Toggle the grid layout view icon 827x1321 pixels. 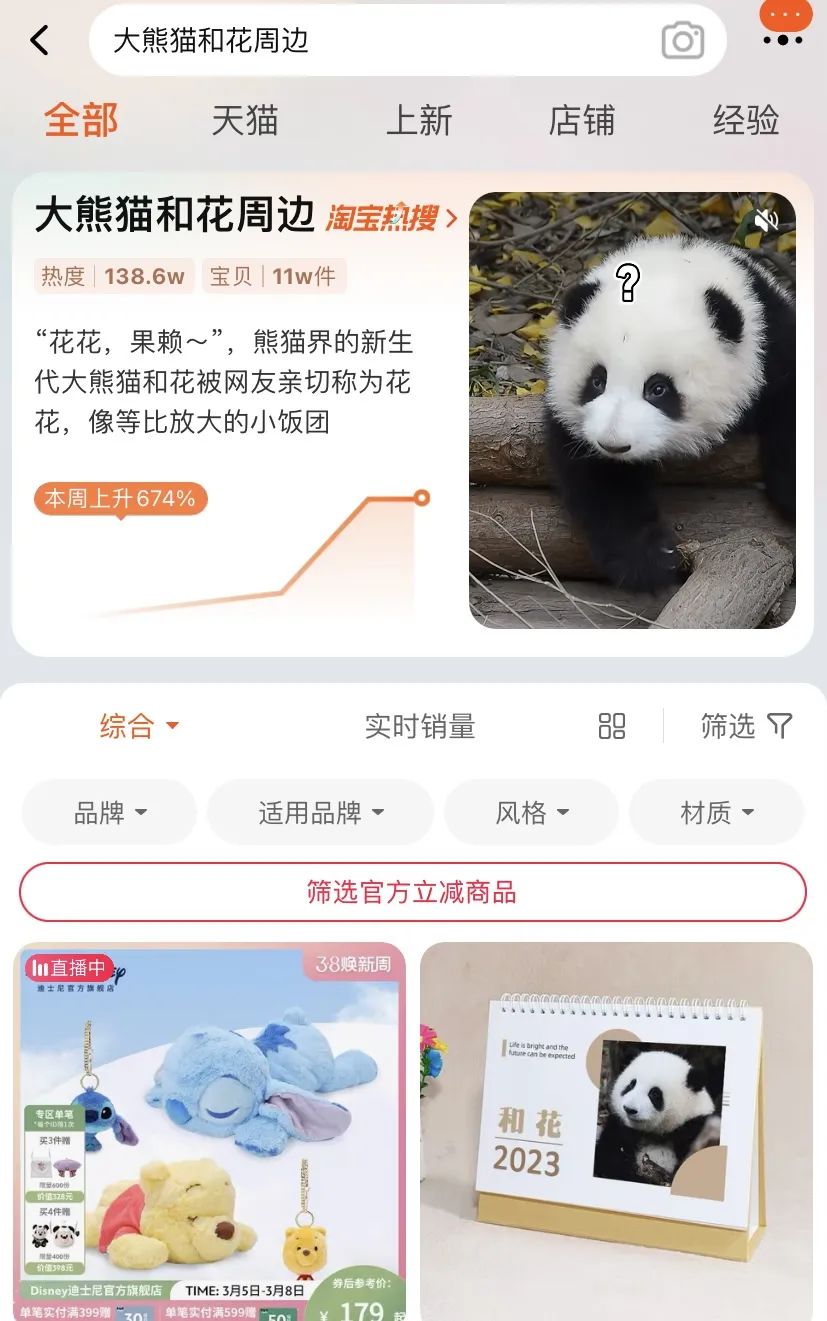[x=612, y=726]
